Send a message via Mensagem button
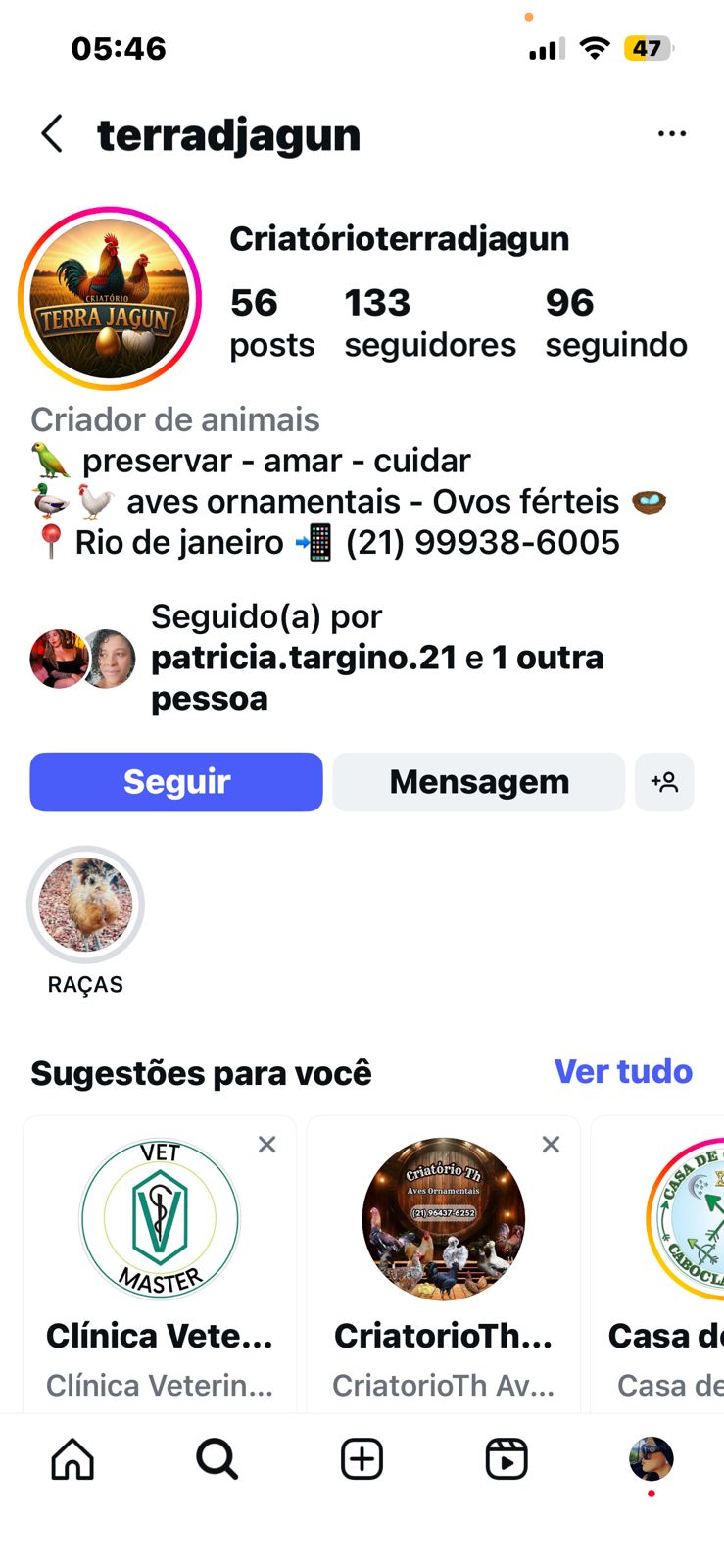Viewport: 724px width, 1568px height. [x=479, y=782]
